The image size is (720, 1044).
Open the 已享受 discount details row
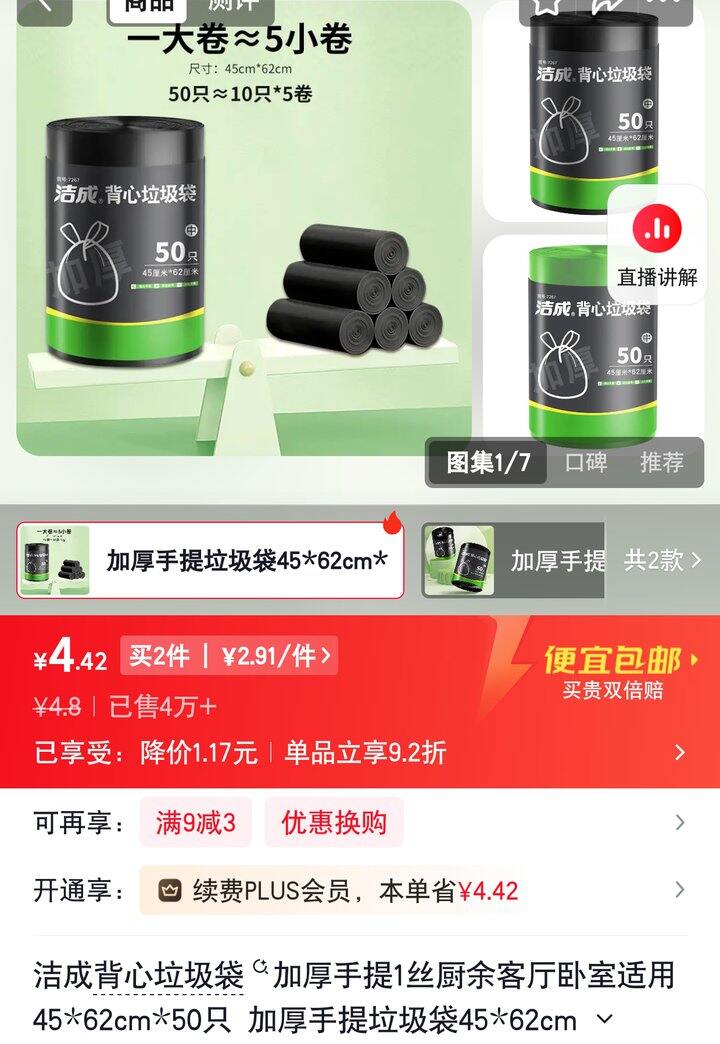coord(360,752)
